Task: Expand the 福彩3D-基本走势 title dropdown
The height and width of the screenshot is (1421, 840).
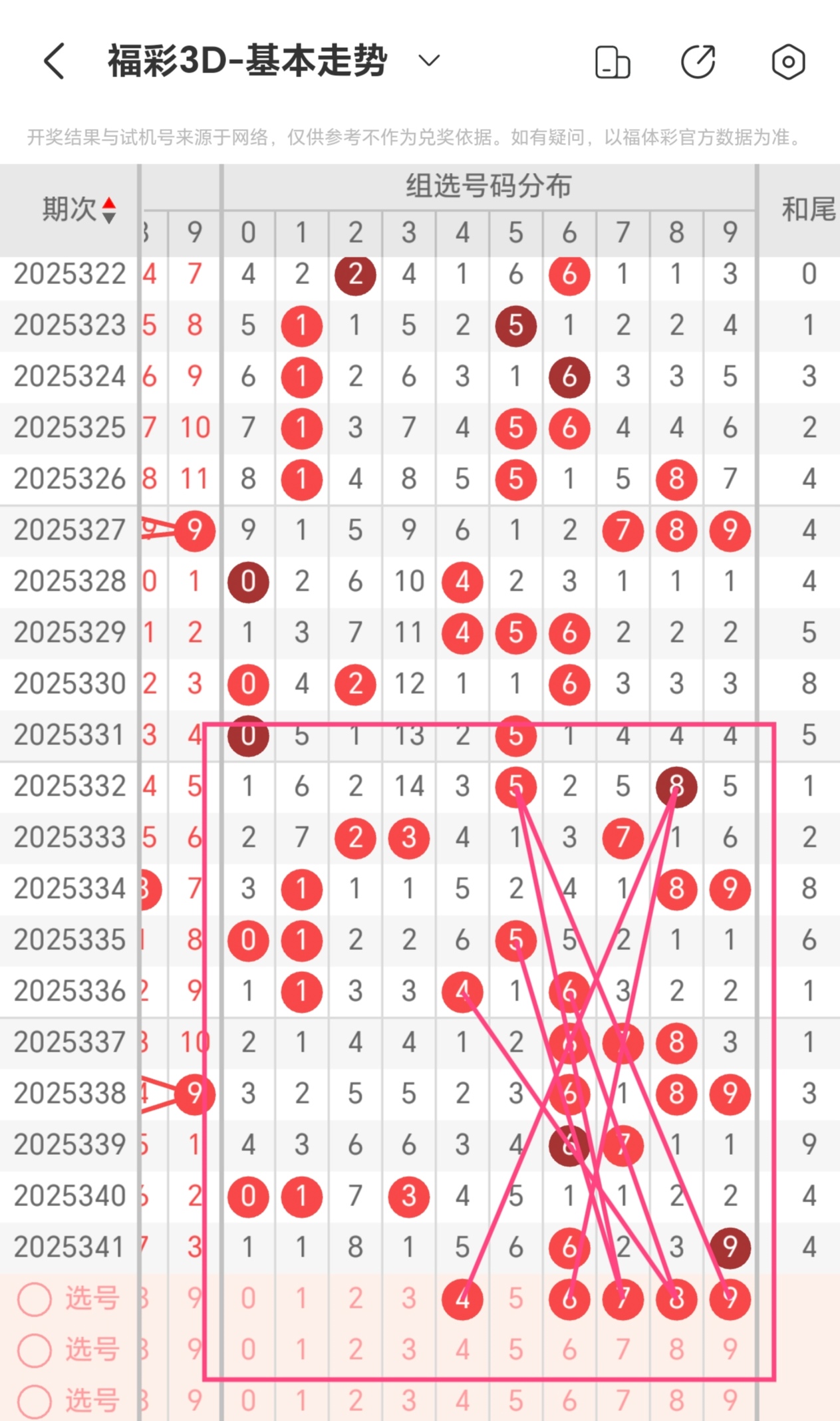Action: [429, 61]
